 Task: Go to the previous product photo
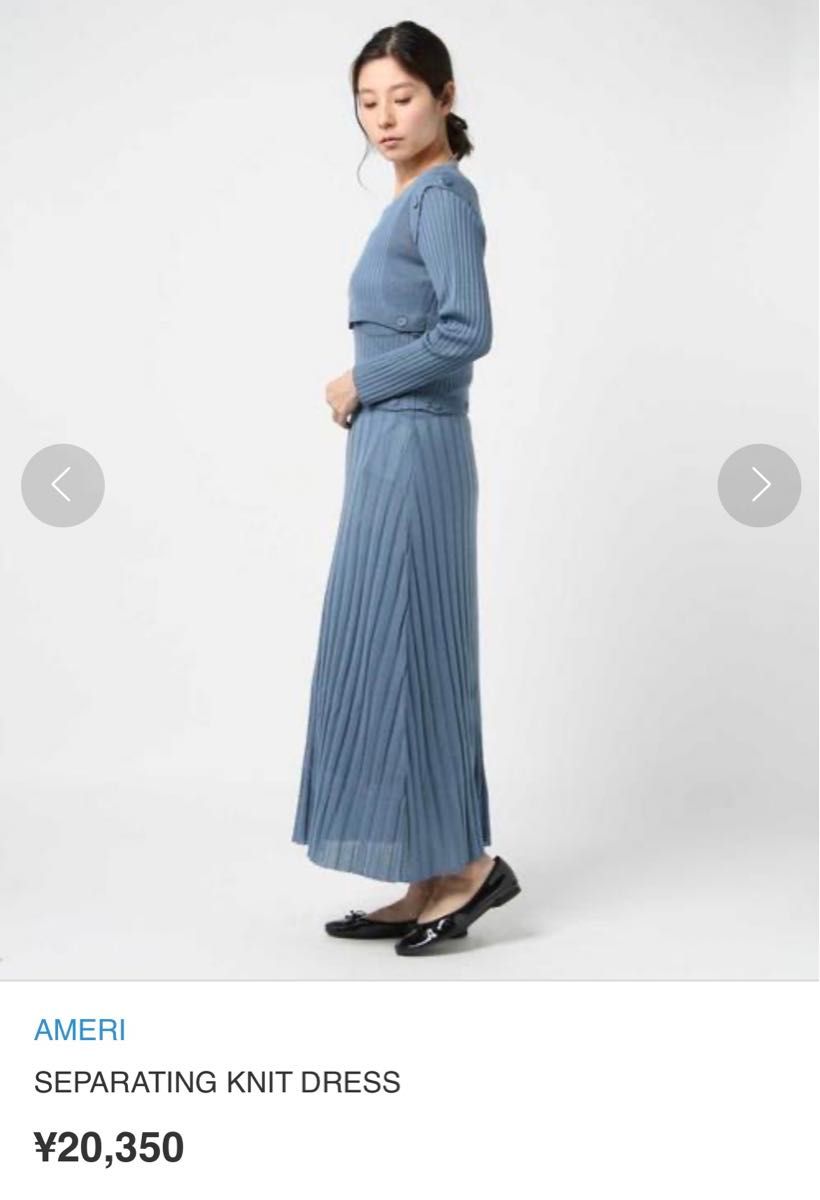click(x=62, y=485)
